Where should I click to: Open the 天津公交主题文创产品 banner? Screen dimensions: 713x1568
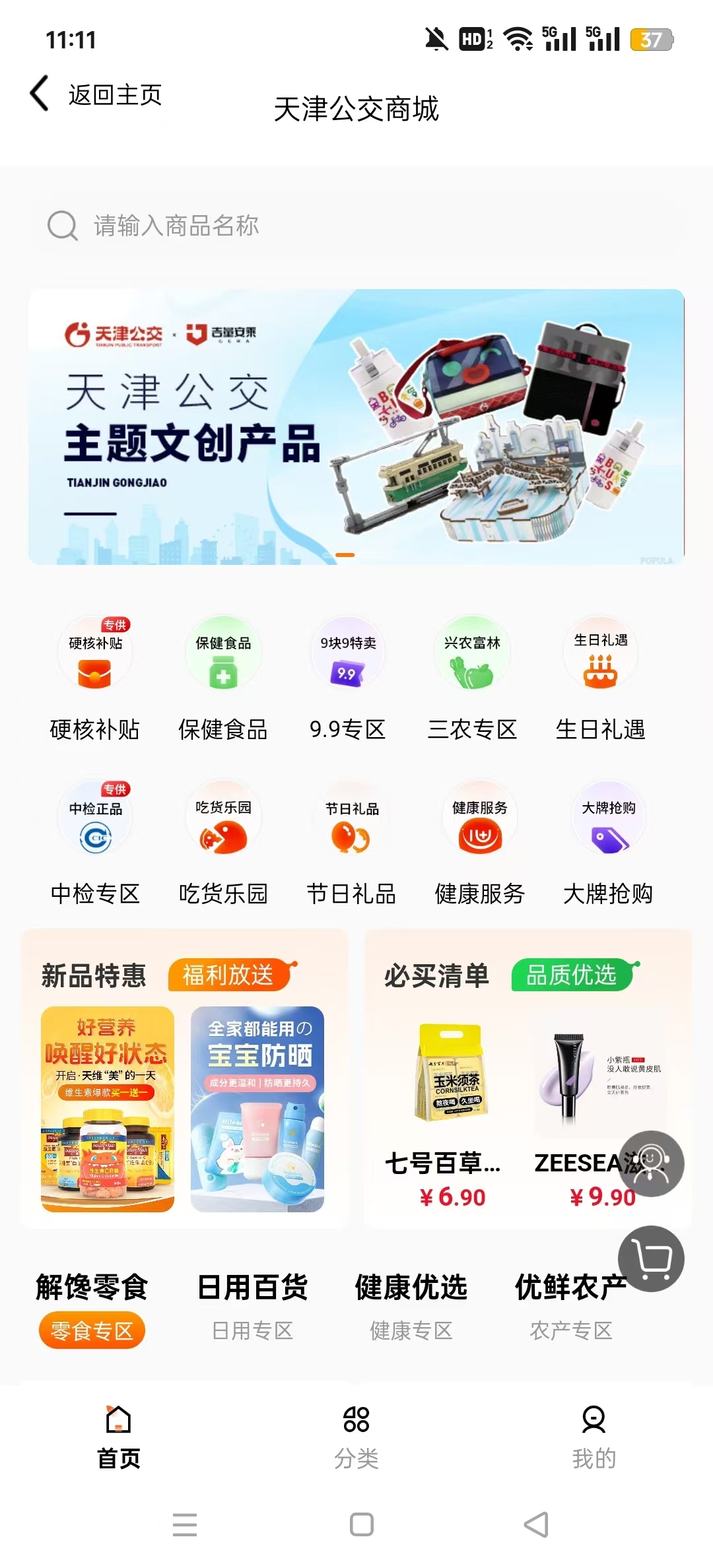[x=356, y=427]
